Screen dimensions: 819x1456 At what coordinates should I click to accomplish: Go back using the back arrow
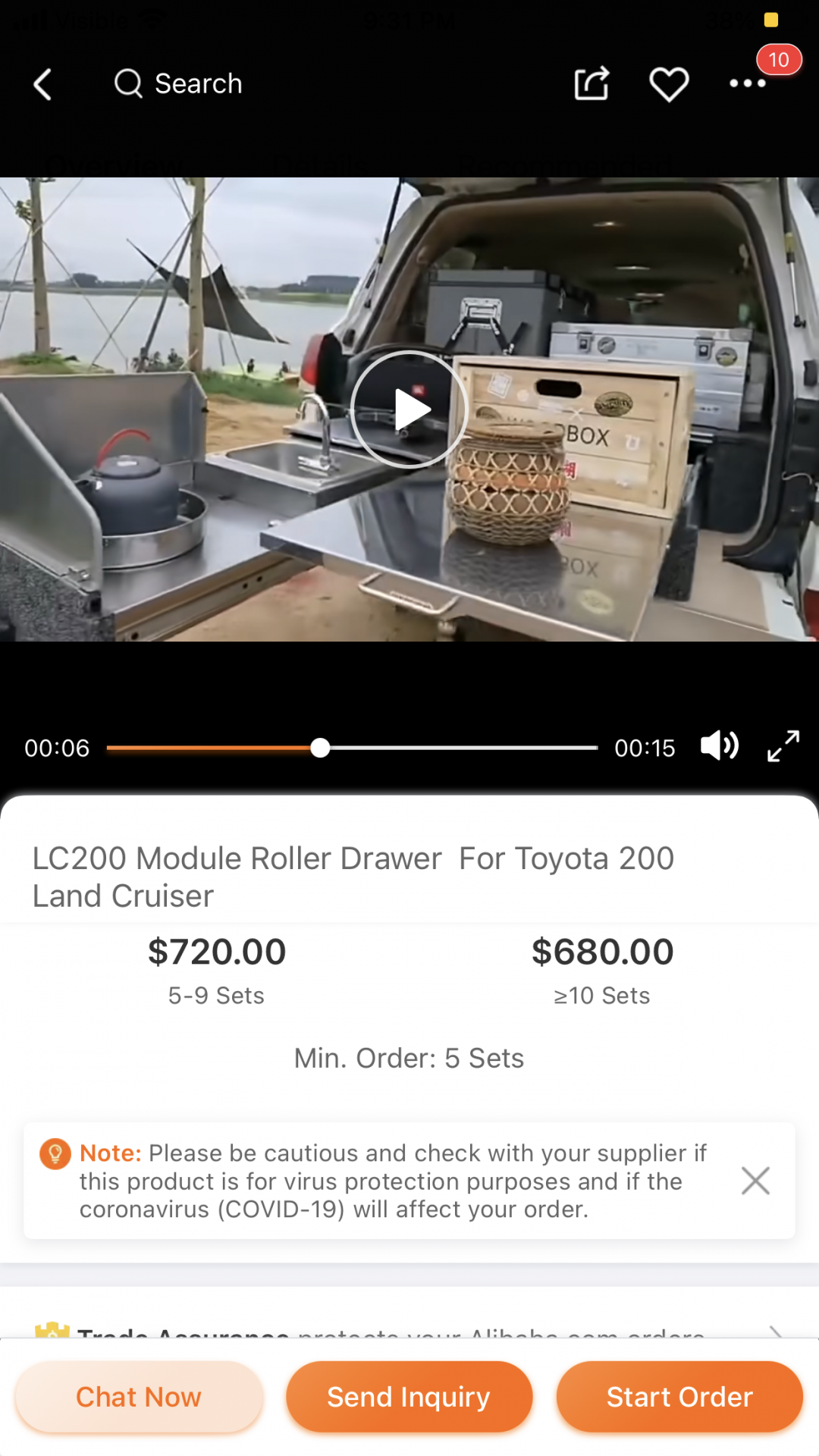[x=43, y=84]
